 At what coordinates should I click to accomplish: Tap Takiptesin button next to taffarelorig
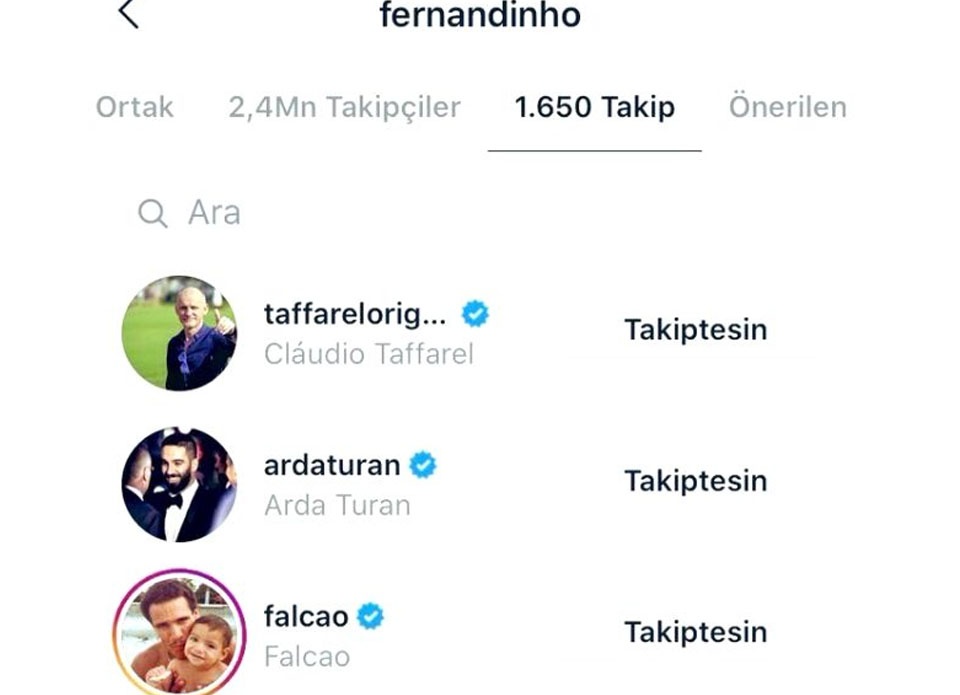coord(695,330)
